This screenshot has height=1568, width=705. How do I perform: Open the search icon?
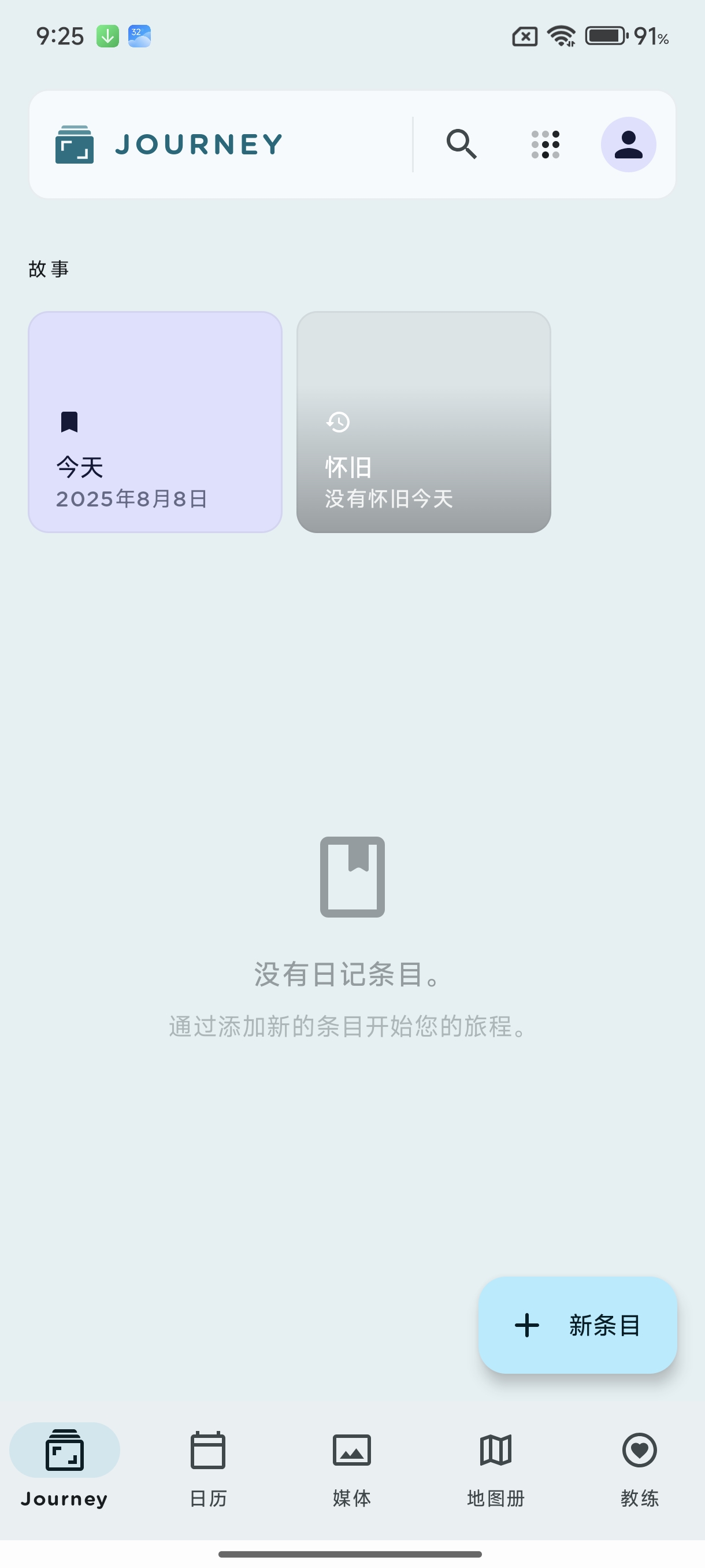pyautogui.click(x=461, y=145)
